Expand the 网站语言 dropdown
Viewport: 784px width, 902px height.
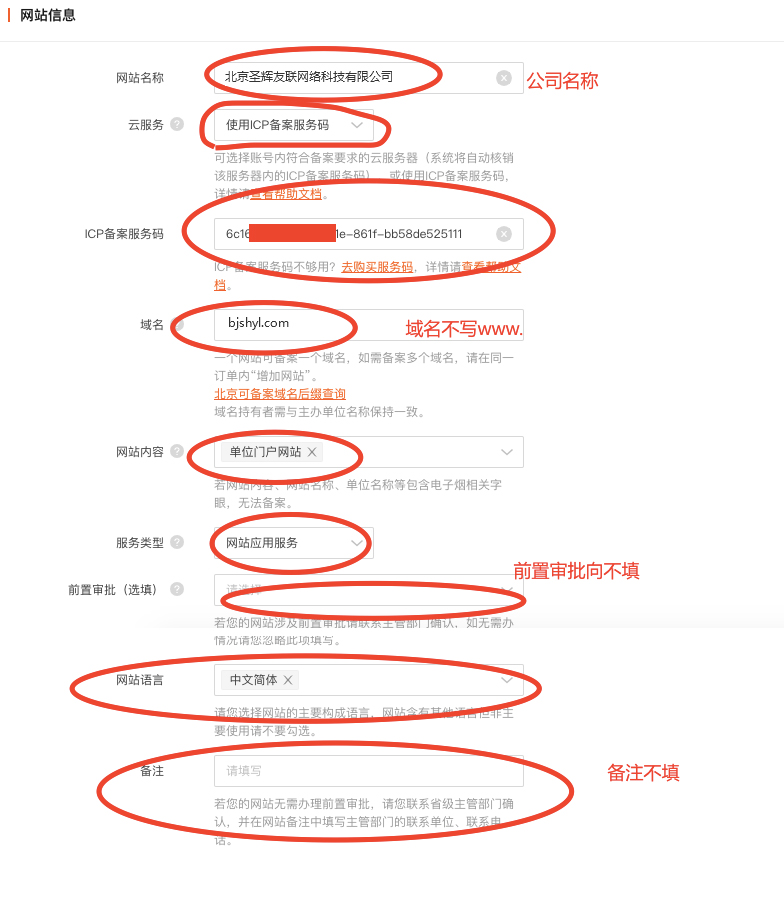click(507, 680)
